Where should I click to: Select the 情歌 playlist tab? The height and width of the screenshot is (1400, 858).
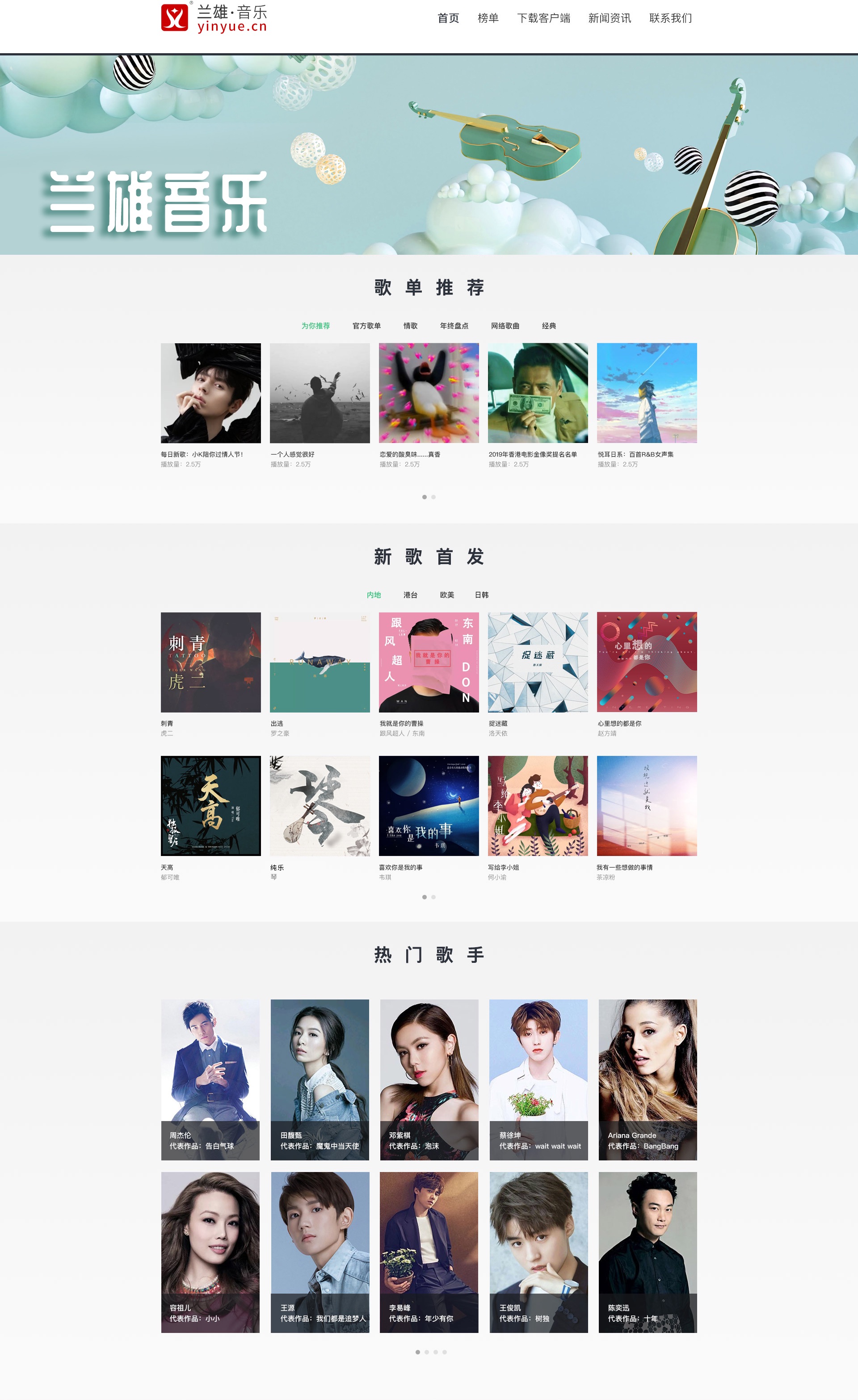click(410, 325)
